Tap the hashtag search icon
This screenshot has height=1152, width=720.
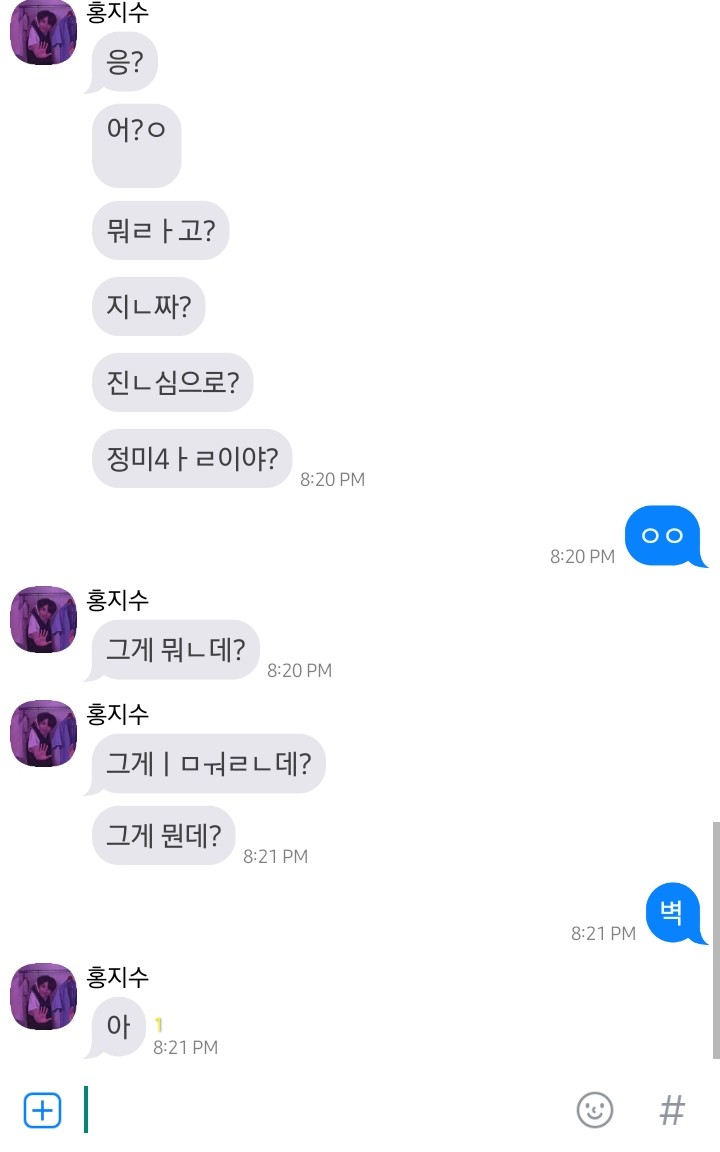[672, 1110]
